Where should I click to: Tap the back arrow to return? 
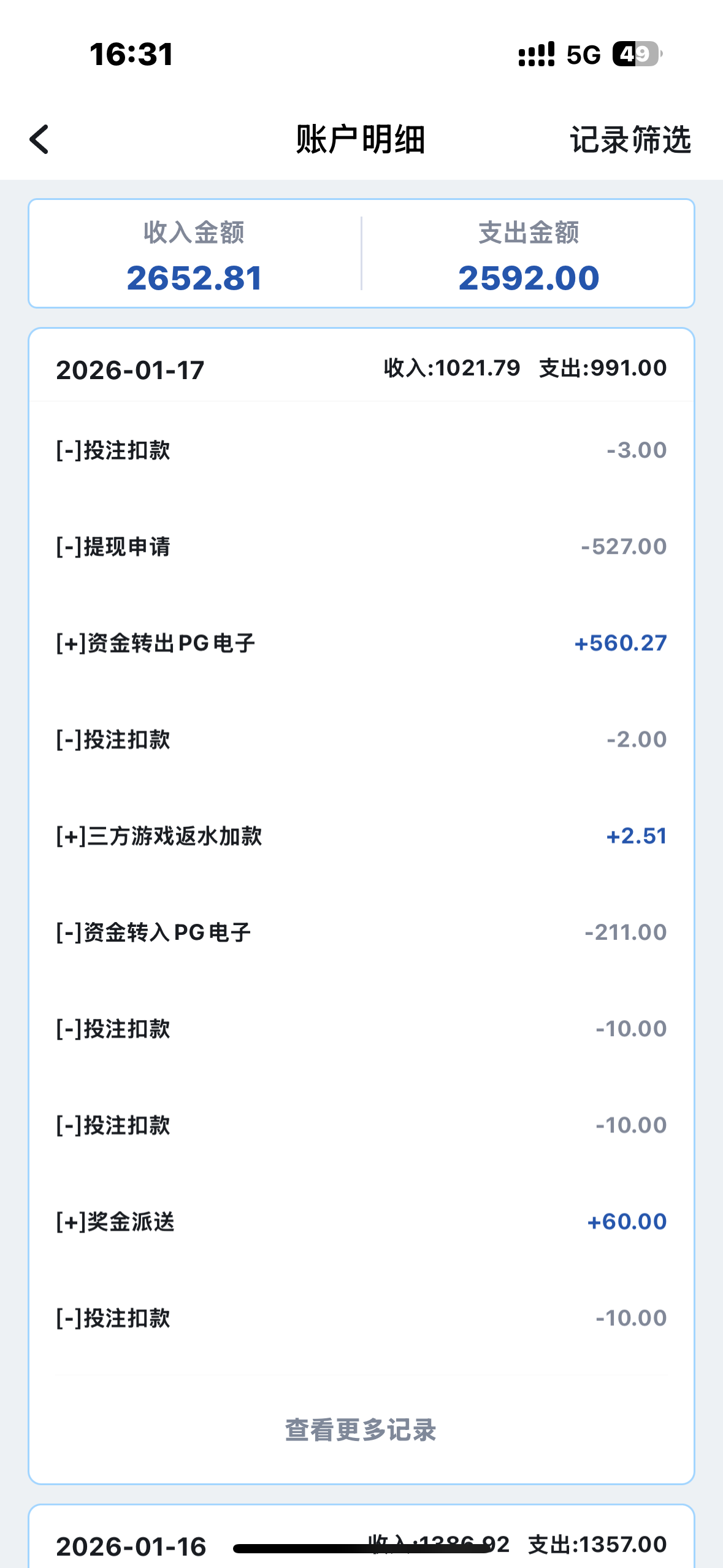[39, 140]
